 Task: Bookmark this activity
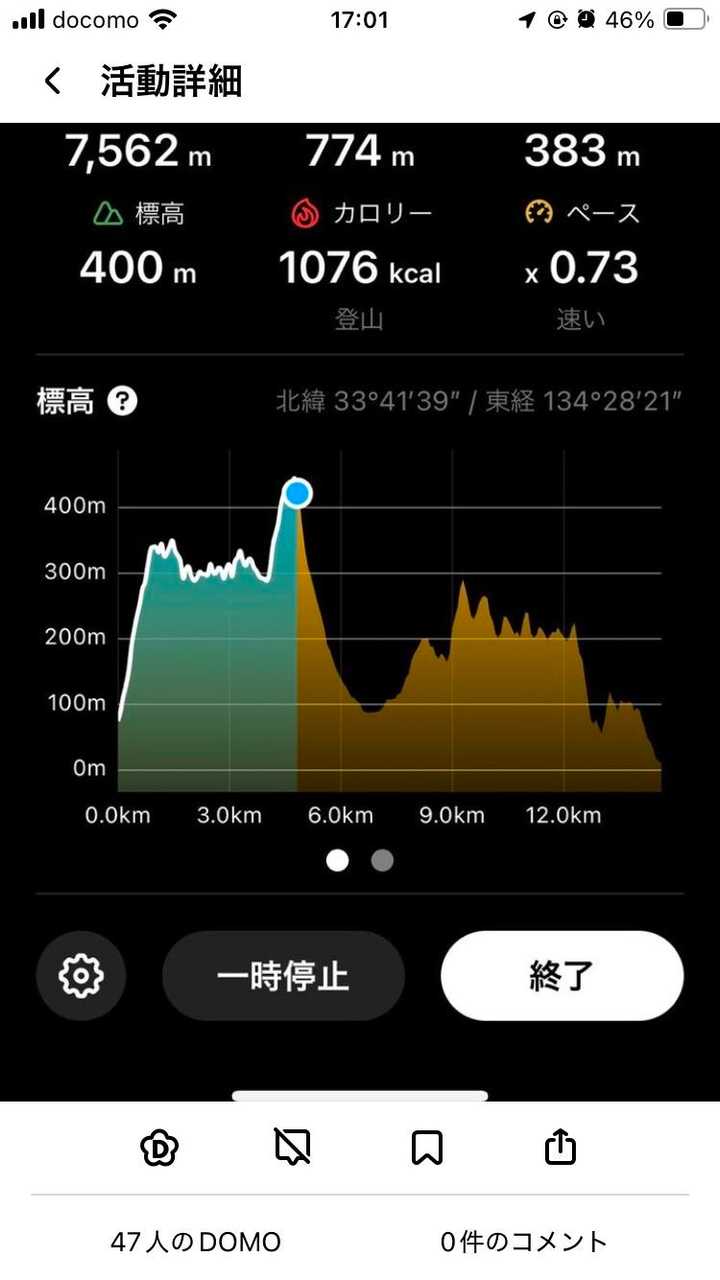pyautogui.click(x=427, y=1148)
